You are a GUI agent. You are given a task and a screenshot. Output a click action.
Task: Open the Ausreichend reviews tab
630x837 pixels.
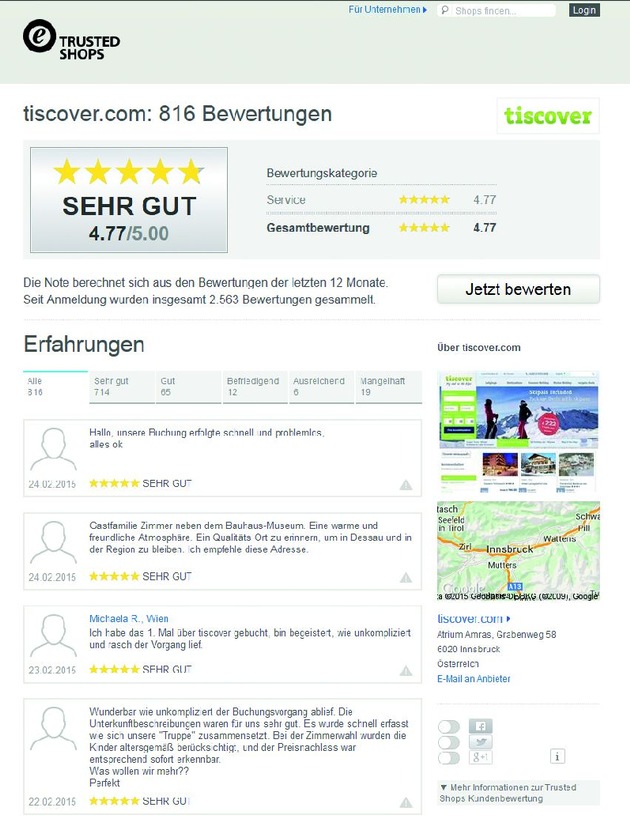(x=320, y=387)
